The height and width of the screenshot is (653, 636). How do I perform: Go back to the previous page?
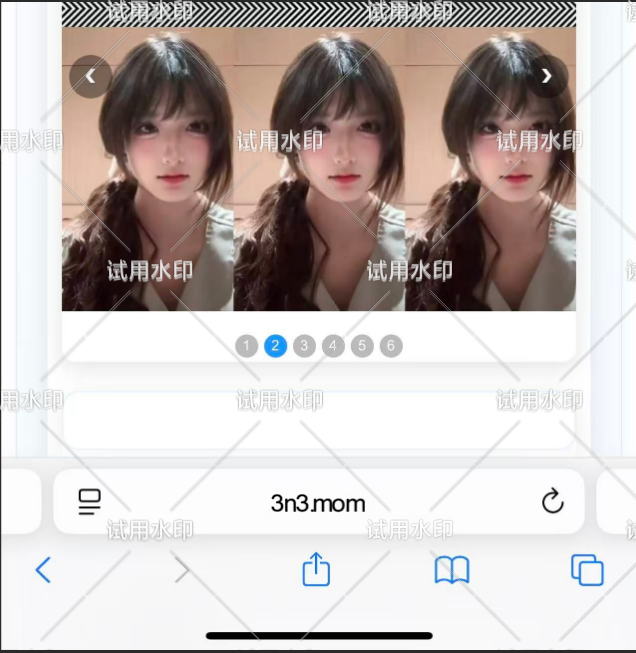43,570
